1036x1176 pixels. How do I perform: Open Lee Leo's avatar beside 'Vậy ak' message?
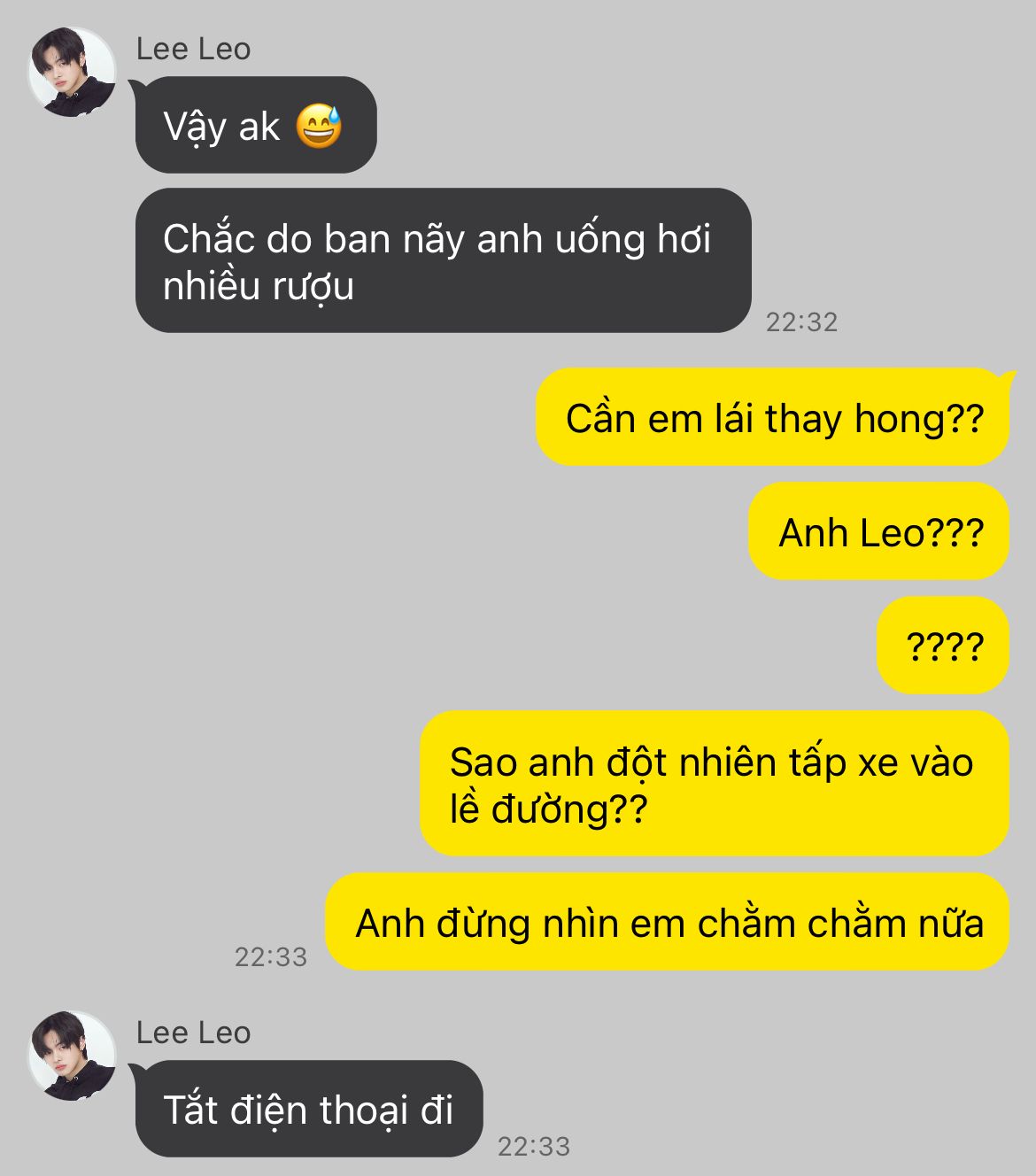tap(73, 73)
